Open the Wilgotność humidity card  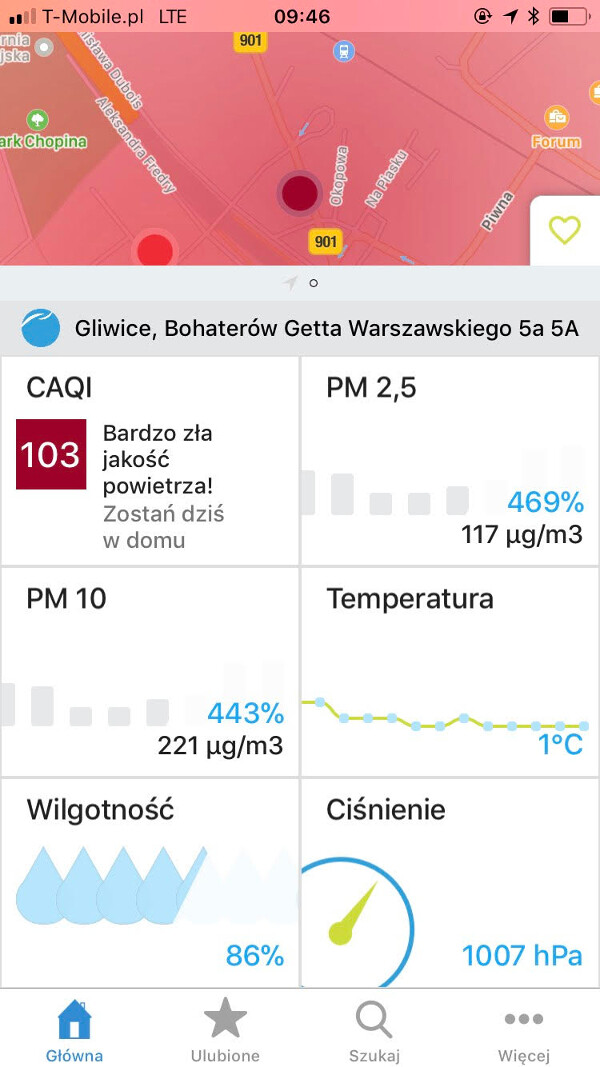click(150, 882)
